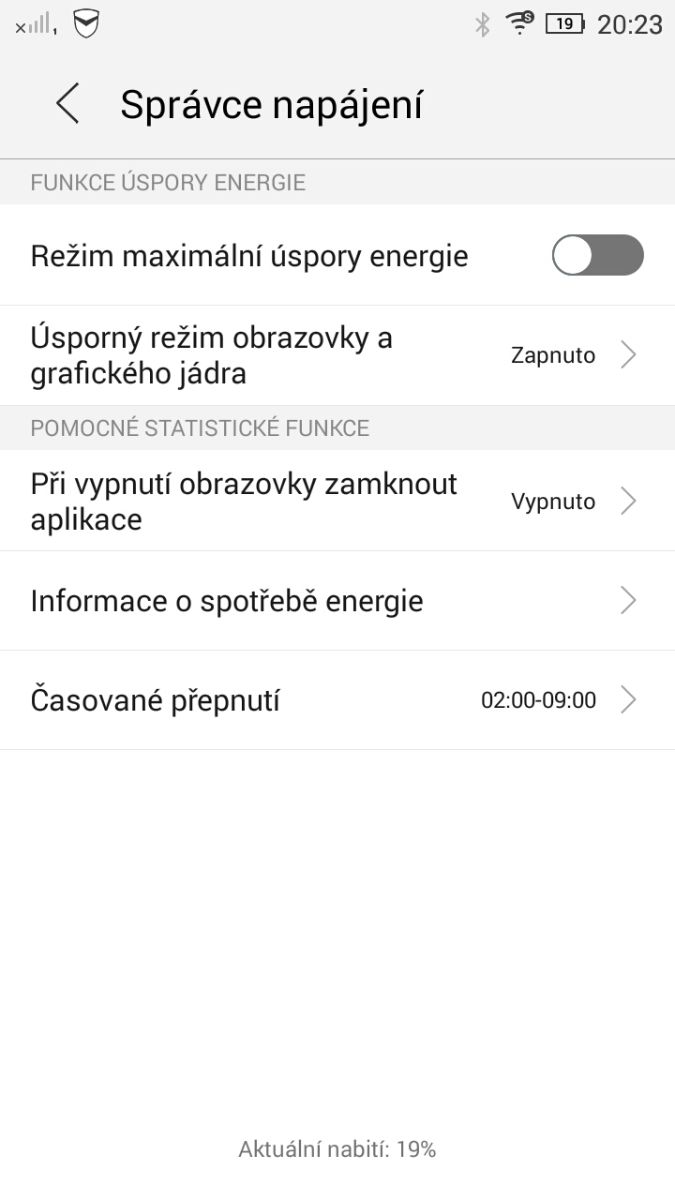Open Při vypnutí obrazovky zamknout aplikace
The width and height of the screenshot is (675, 1200).
point(337,501)
